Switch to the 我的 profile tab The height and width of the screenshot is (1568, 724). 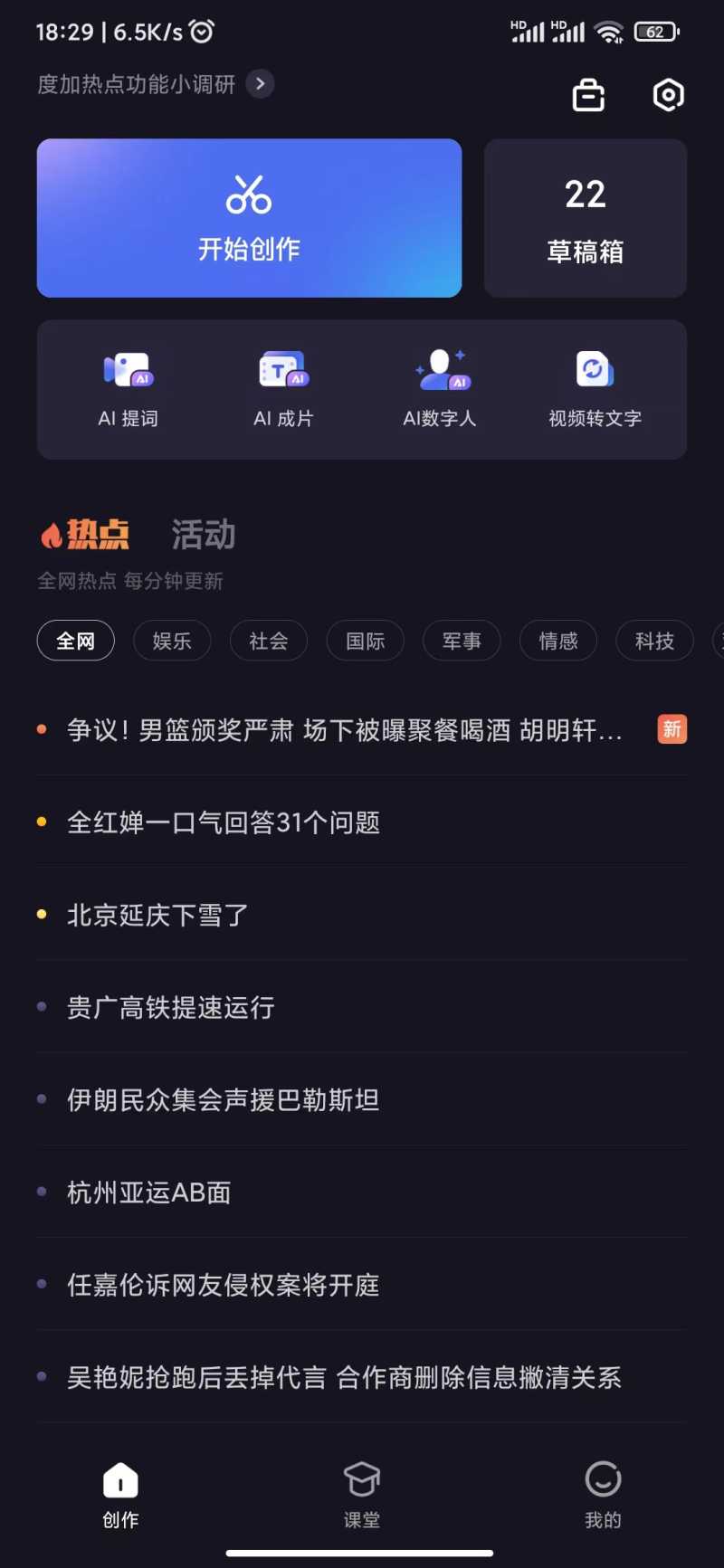pyautogui.click(x=603, y=1495)
